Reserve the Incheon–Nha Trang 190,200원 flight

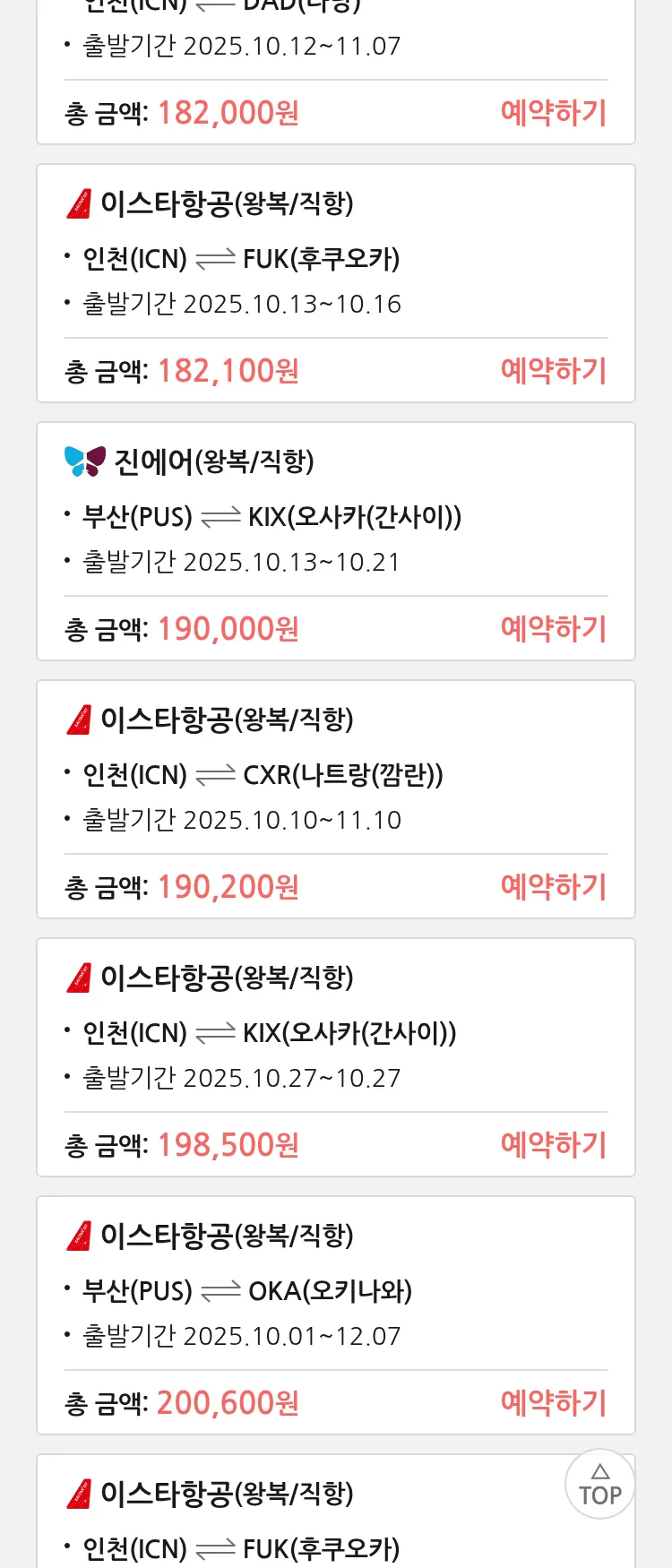tap(553, 887)
